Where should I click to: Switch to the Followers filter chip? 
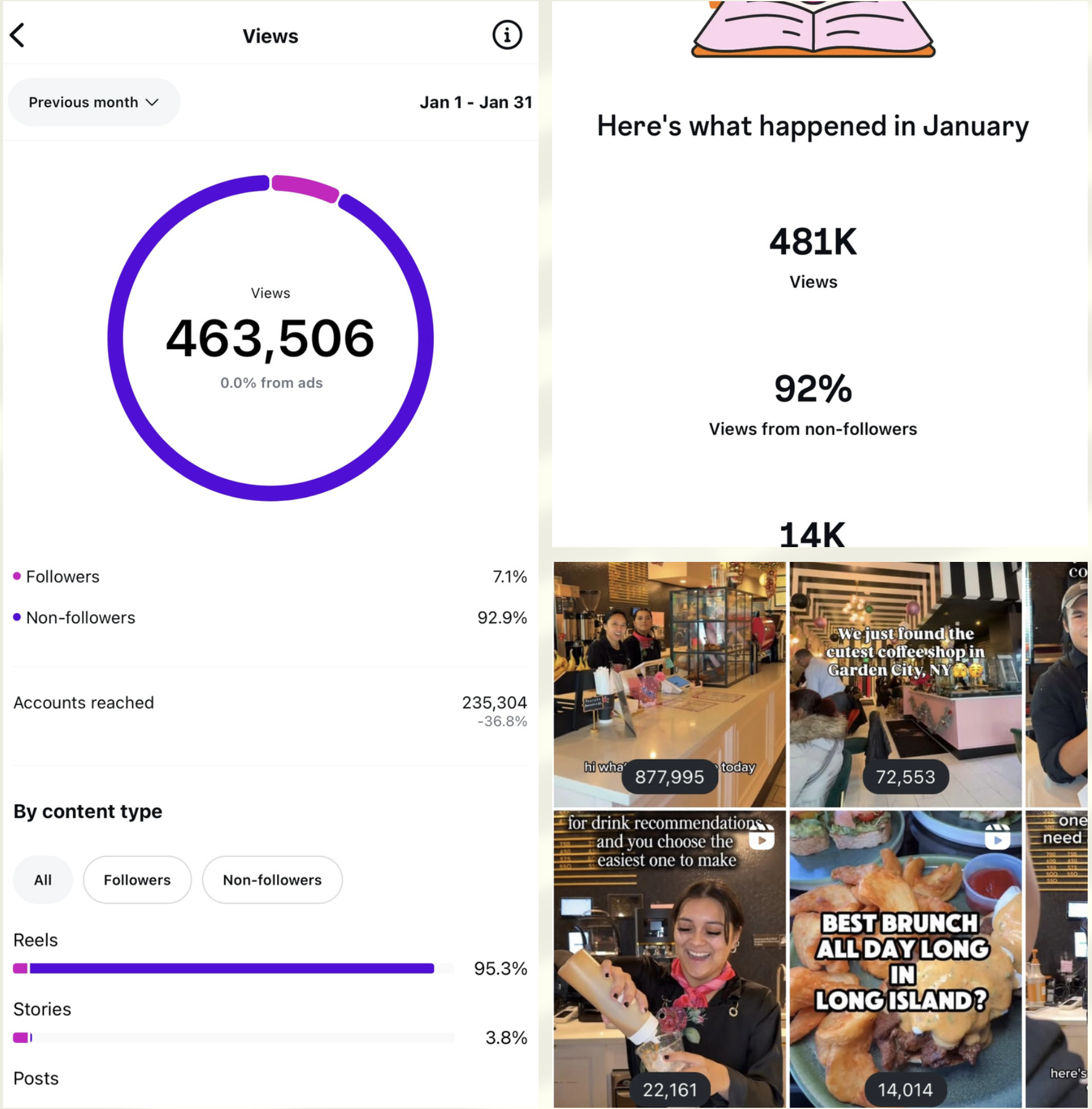[x=137, y=880]
